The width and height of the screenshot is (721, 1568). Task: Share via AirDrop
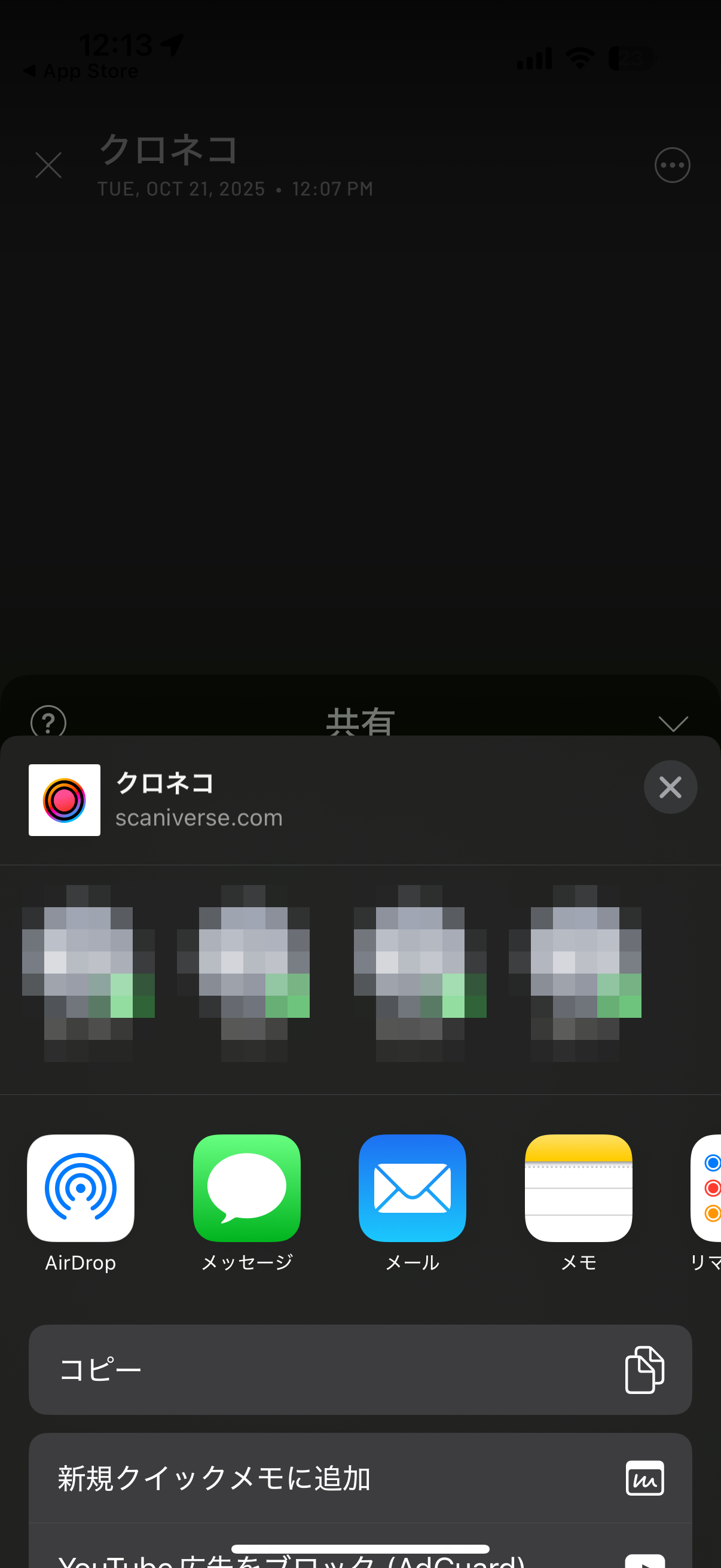[x=80, y=1188]
